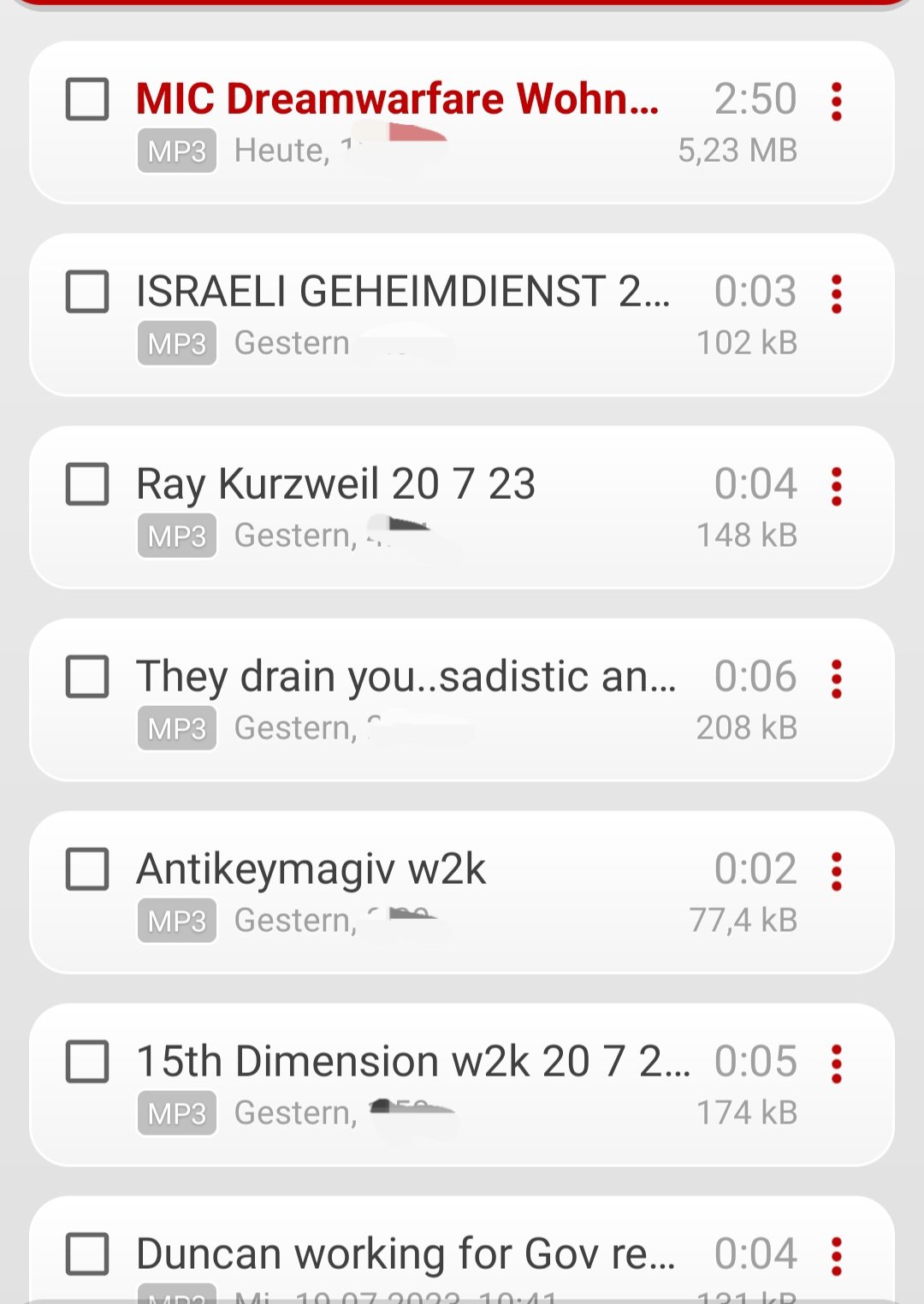Image resolution: width=924 pixels, height=1304 pixels.
Task: Show options for Antikeymagiv w2k
Action: [837, 872]
